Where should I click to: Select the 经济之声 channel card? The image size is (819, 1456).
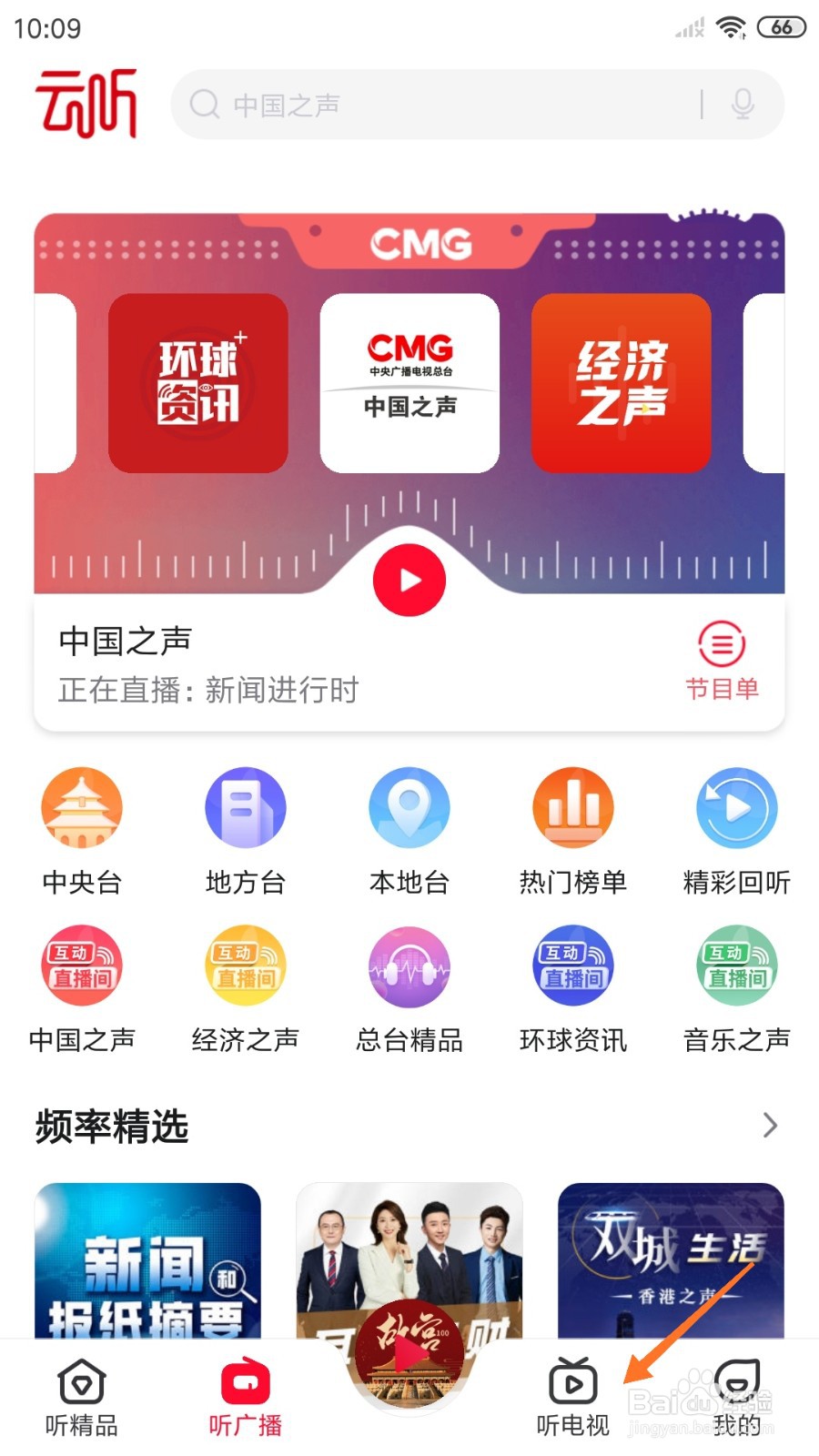(x=620, y=382)
